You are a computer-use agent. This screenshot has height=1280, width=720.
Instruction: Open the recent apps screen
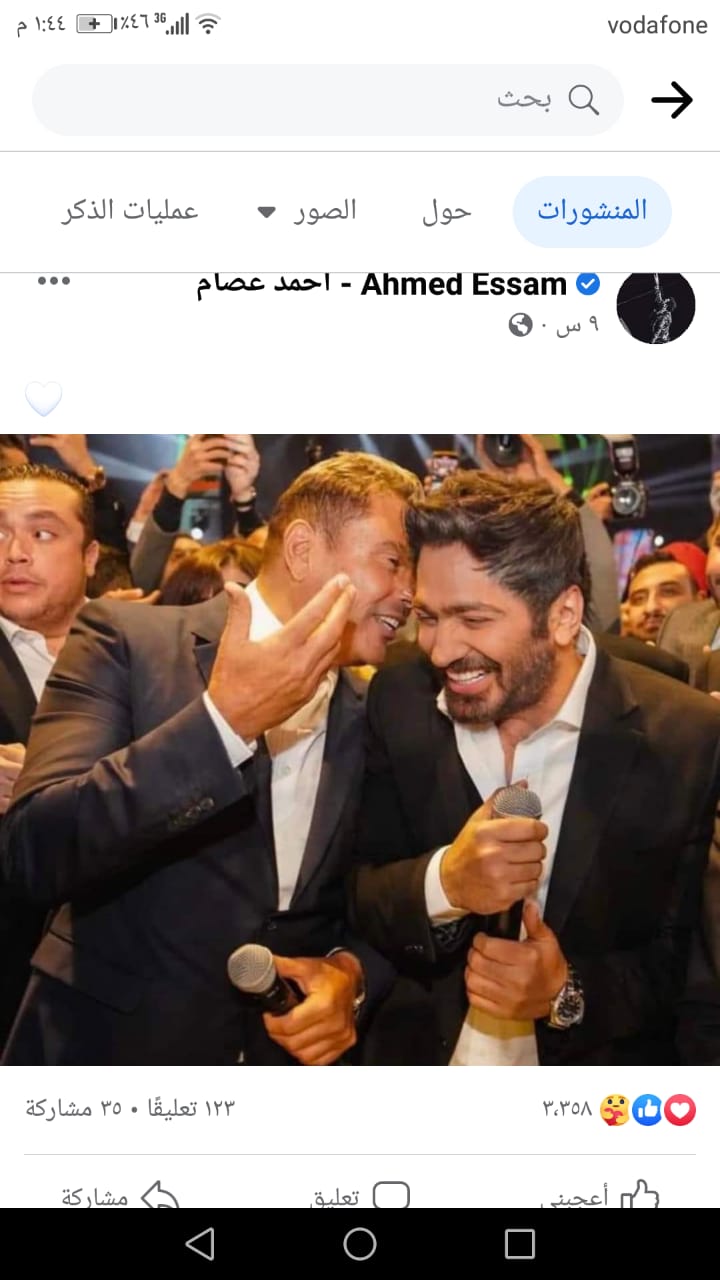point(520,1244)
